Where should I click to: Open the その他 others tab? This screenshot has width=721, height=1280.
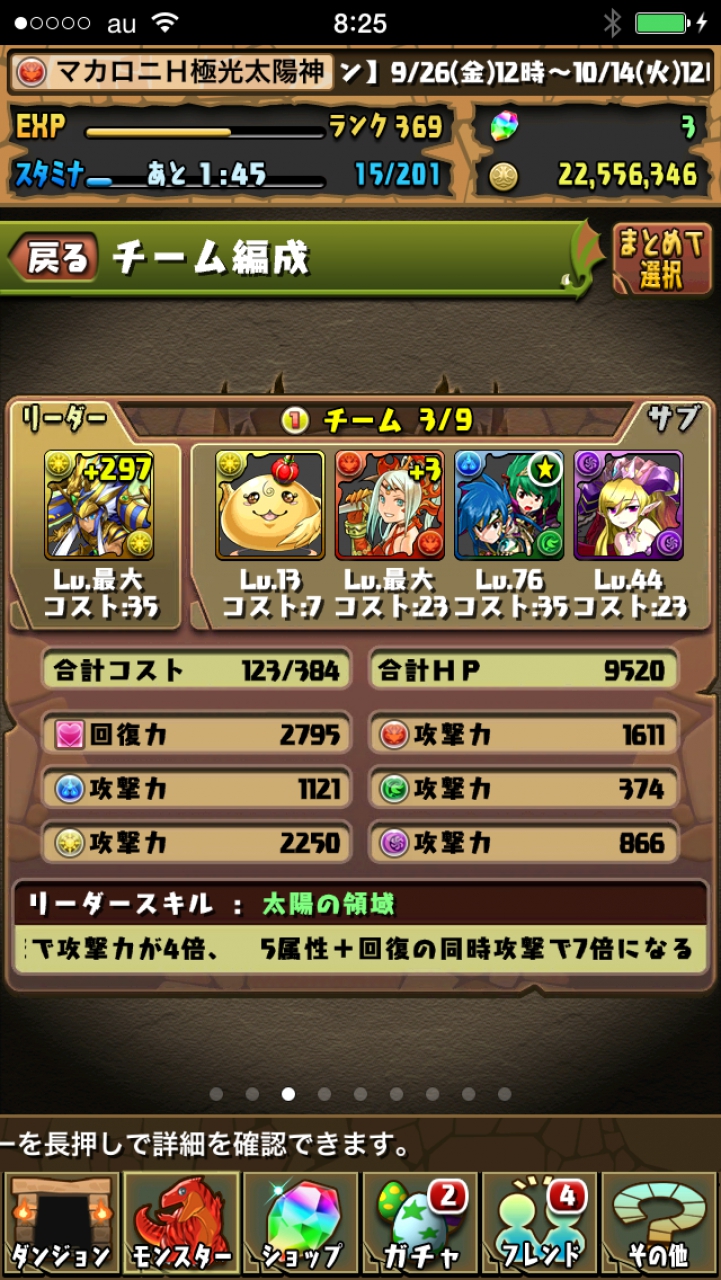(659, 1223)
